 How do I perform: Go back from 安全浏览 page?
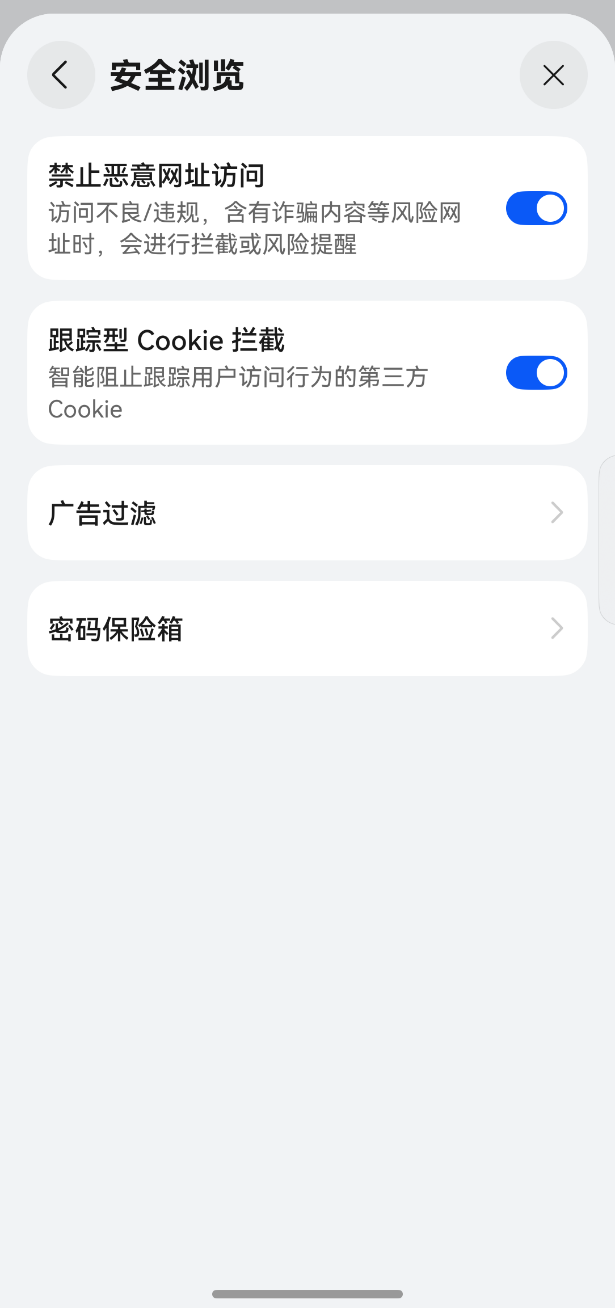(x=61, y=75)
